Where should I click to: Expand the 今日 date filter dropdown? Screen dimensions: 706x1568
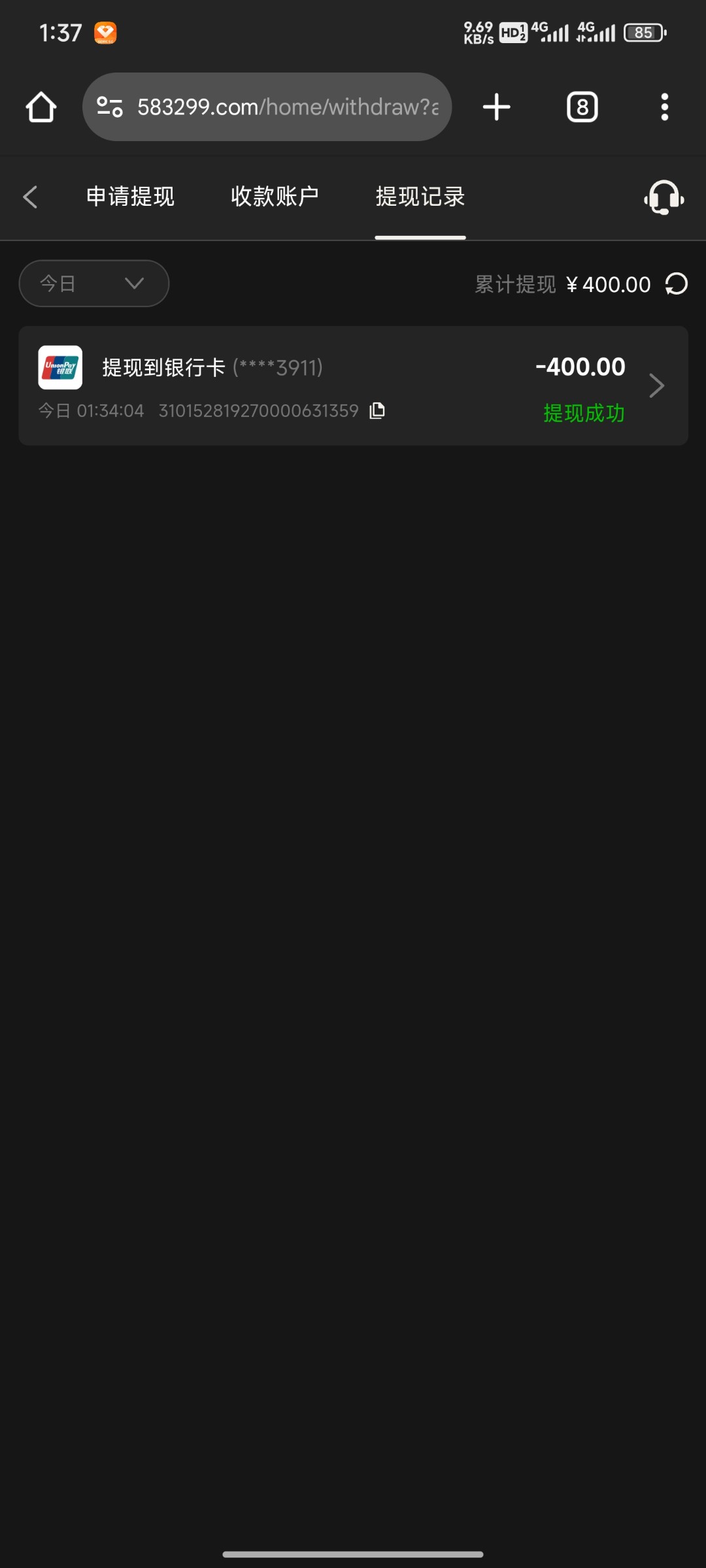[94, 284]
